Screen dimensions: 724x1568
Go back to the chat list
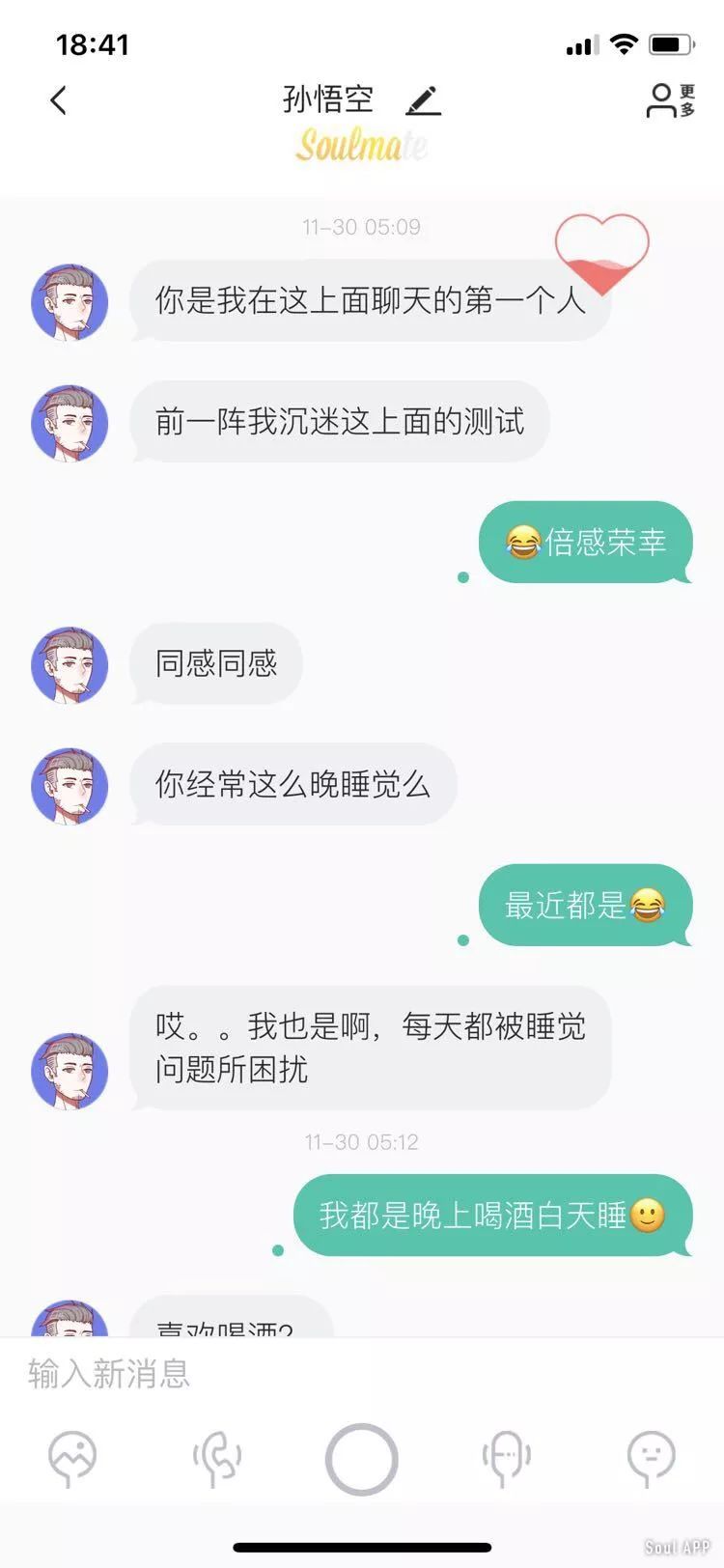pyautogui.click(x=59, y=100)
